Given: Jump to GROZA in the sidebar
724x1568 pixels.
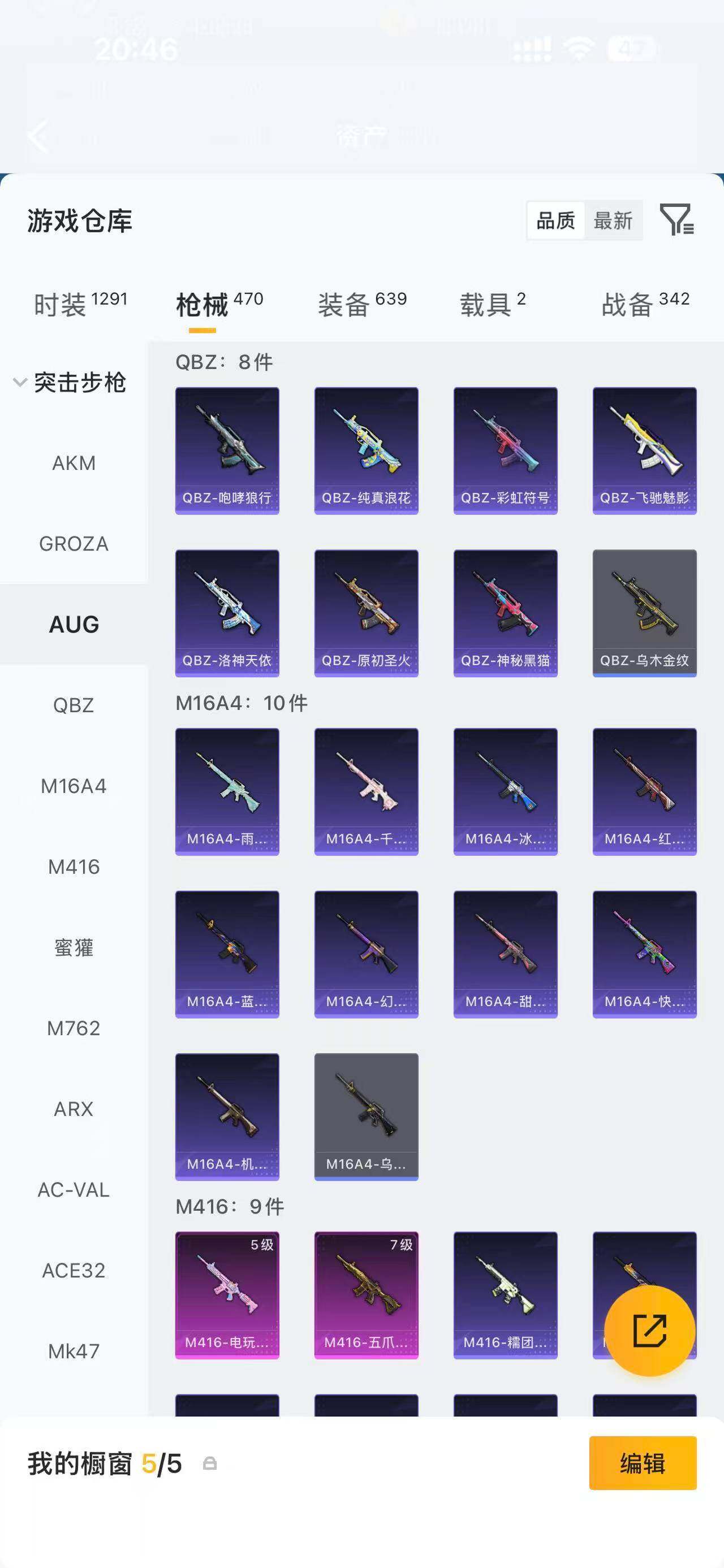Looking at the screenshot, I should [74, 544].
